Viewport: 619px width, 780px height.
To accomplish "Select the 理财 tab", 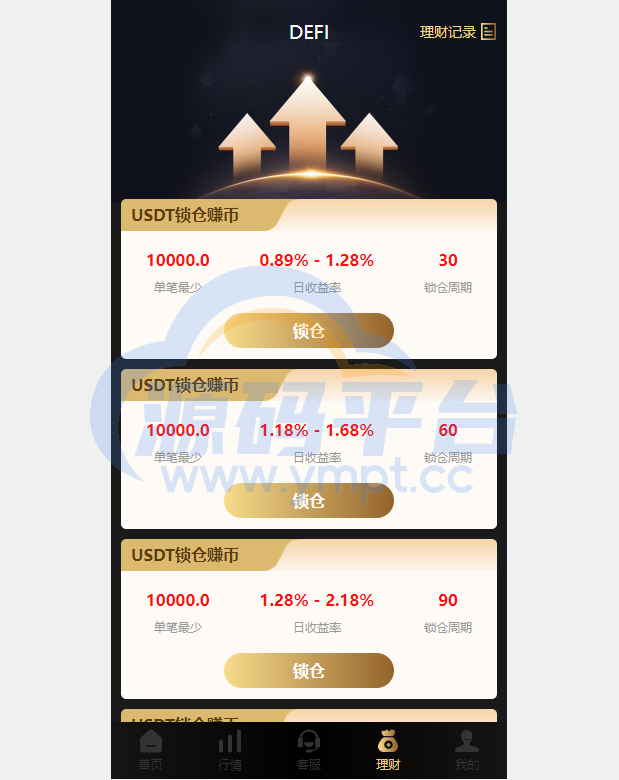I will click(x=388, y=751).
